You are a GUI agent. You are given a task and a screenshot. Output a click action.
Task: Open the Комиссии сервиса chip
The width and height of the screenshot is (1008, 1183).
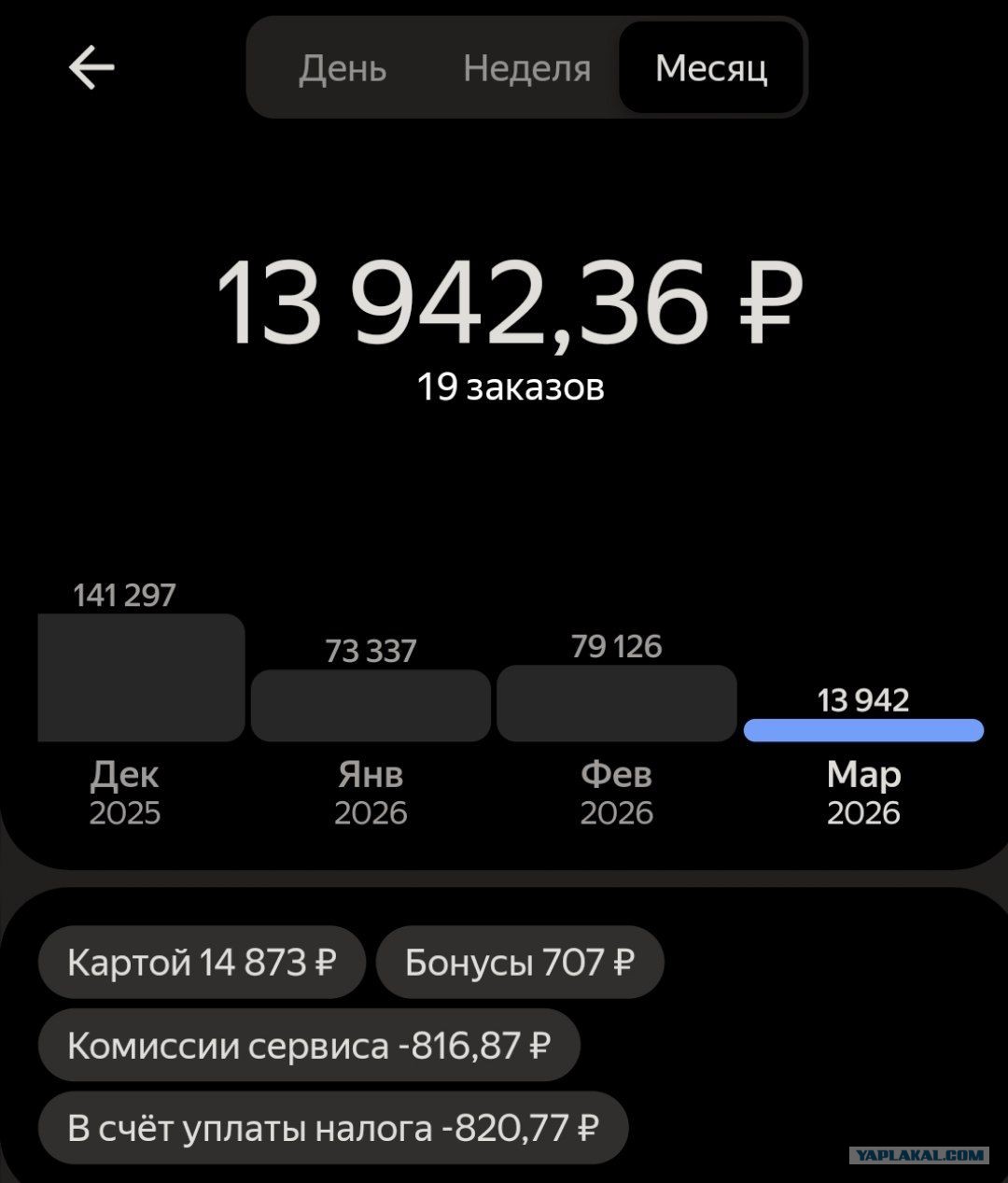[x=309, y=1046]
